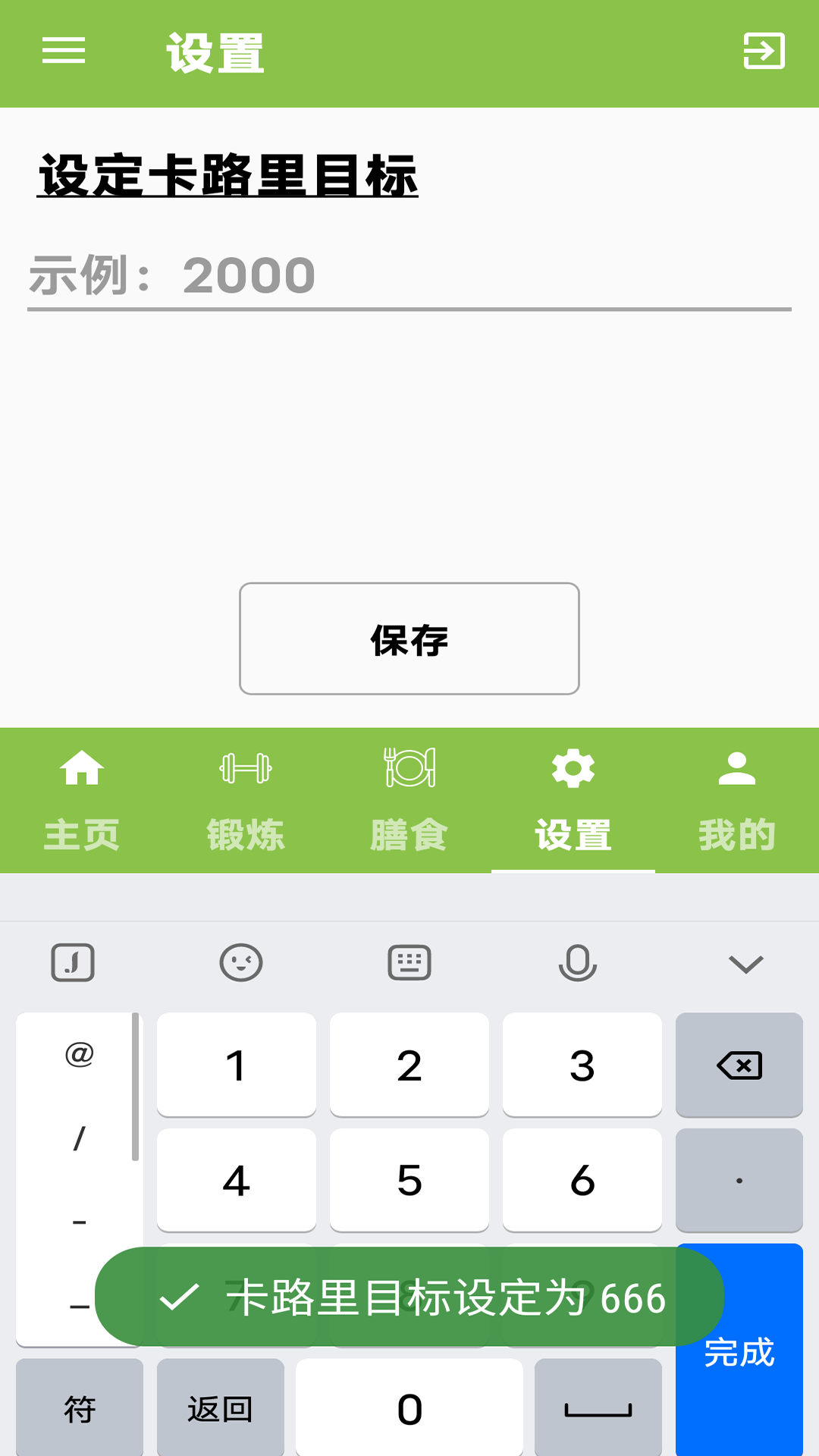The width and height of the screenshot is (819, 1456).
Task: Select the 主页 home icon
Action: [x=82, y=767]
